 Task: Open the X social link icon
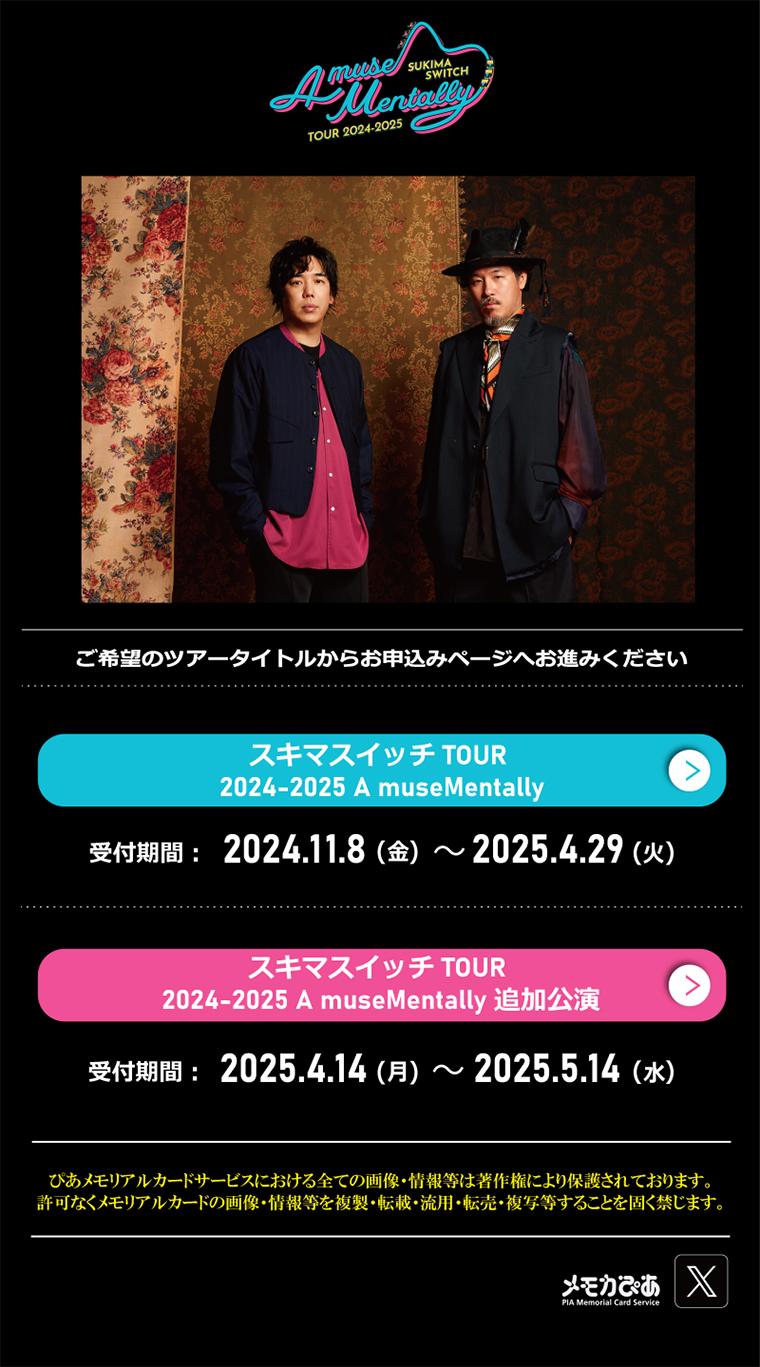[701, 1281]
